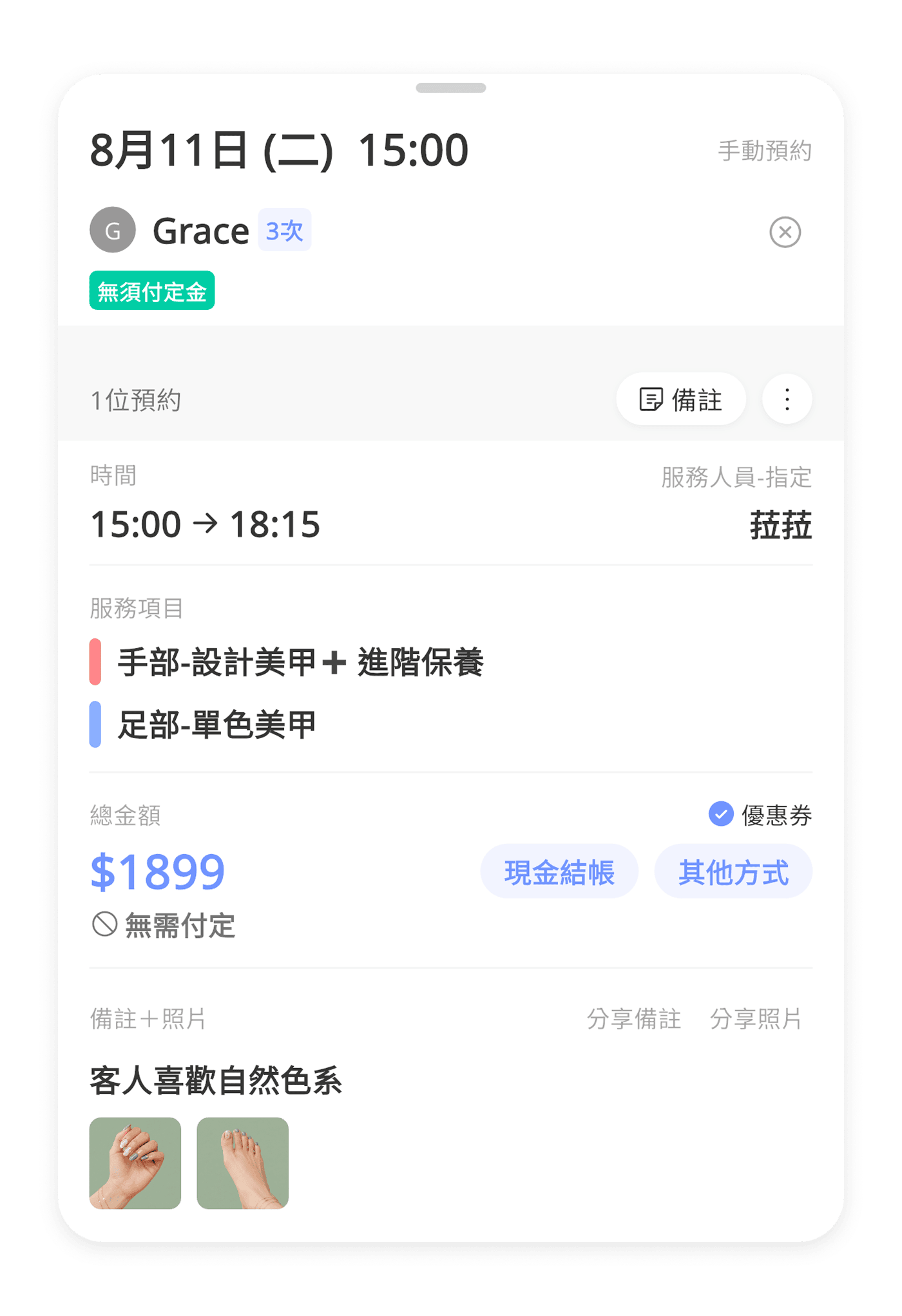Screen dimensions: 902x1316
Task: Choose 其他方式 payment option
Action: [733, 872]
